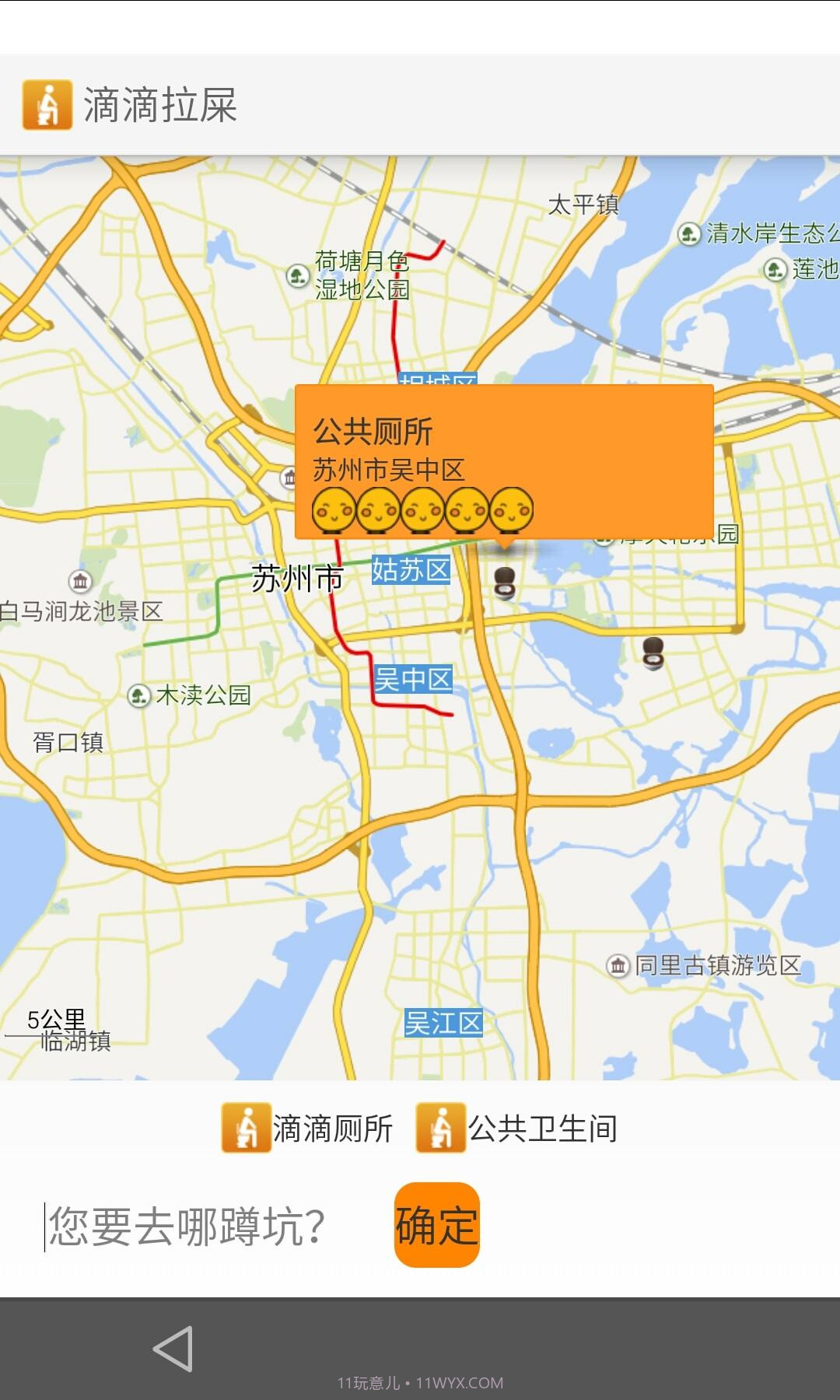Click the park icon at 木渎公园
This screenshot has width=840, height=1400.
tap(140, 695)
